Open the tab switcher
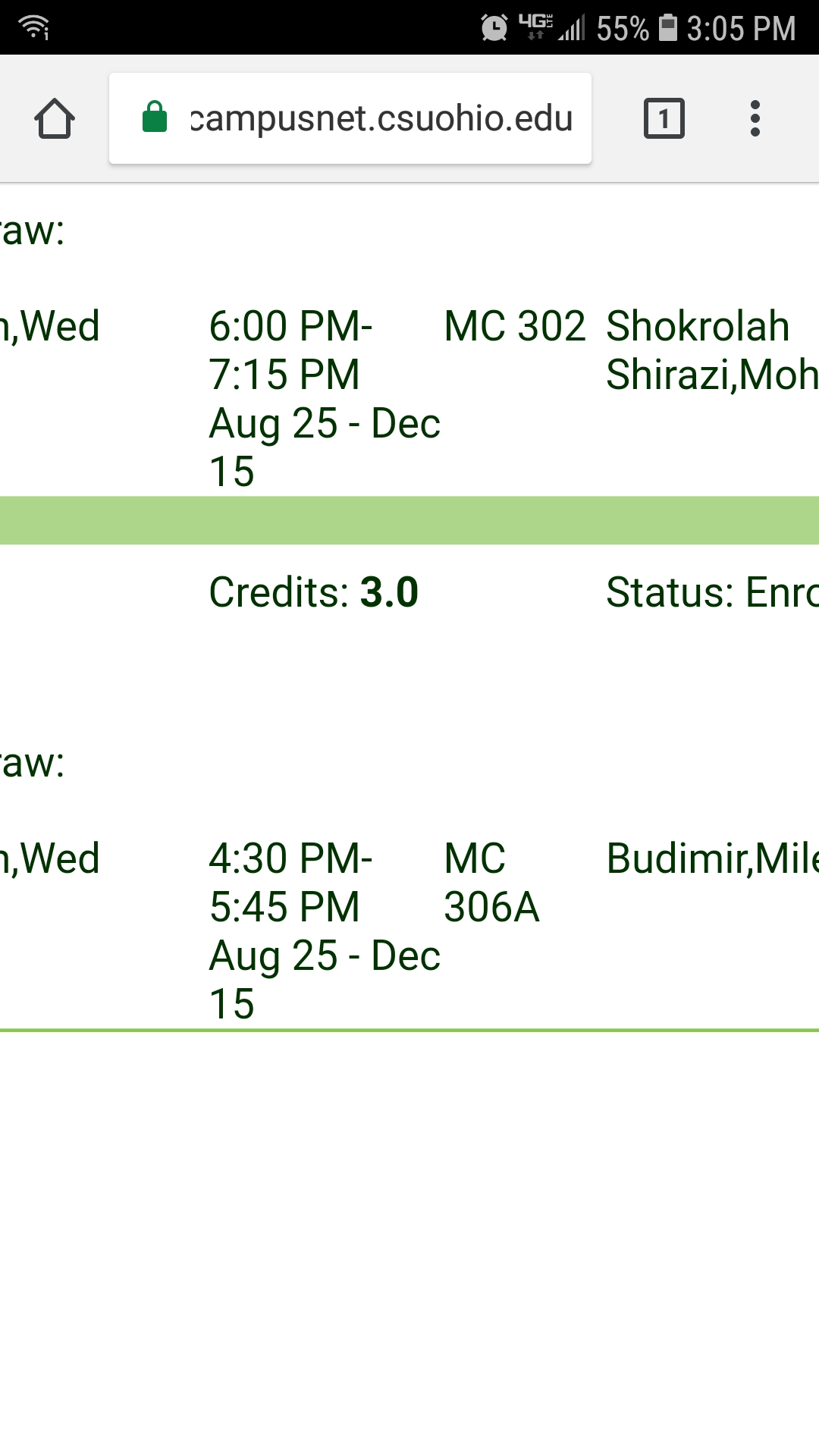This screenshot has width=819, height=1456. (664, 118)
